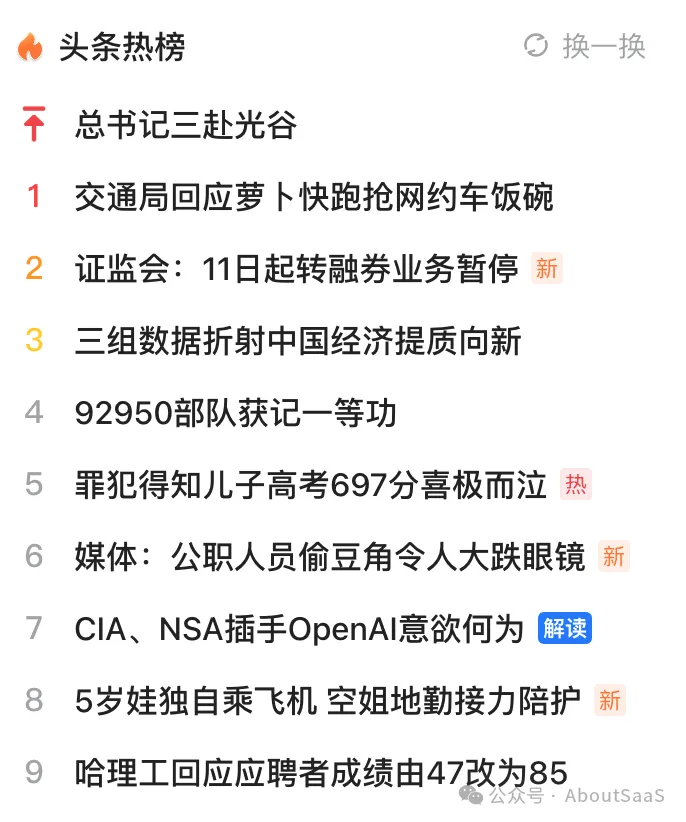
Task: Open CIA、NSA插手OpenAI意欲何为 article
Action: click(299, 629)
